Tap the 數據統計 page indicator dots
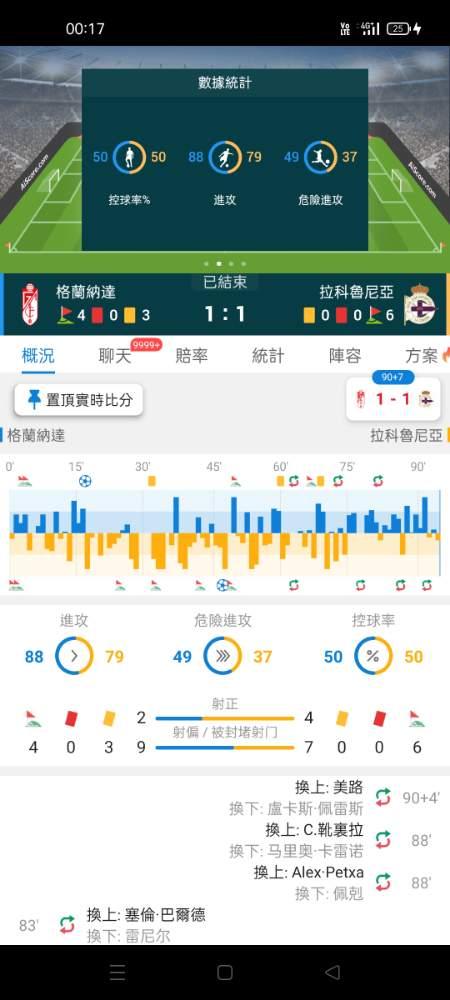The image size is (450, 1000). 224,263
